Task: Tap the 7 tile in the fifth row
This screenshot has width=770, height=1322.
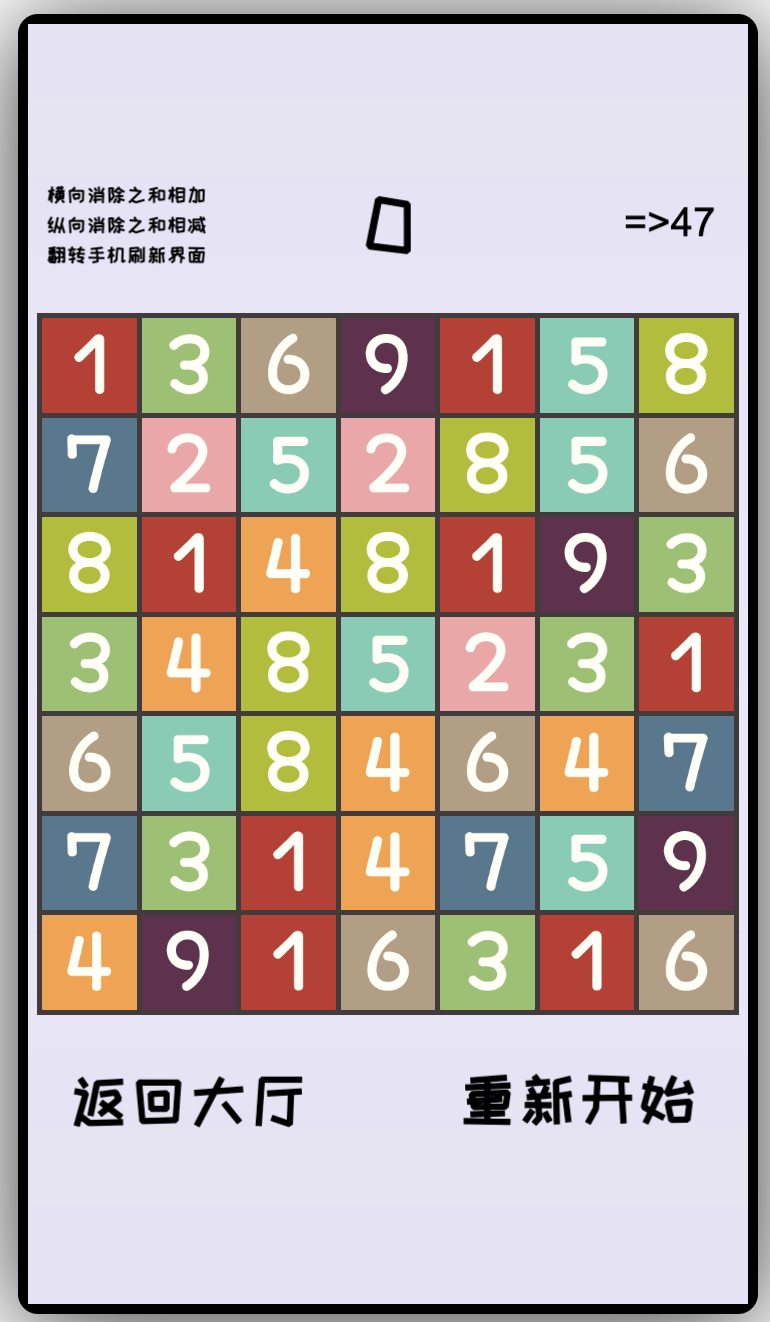Action: coord(686,763)
